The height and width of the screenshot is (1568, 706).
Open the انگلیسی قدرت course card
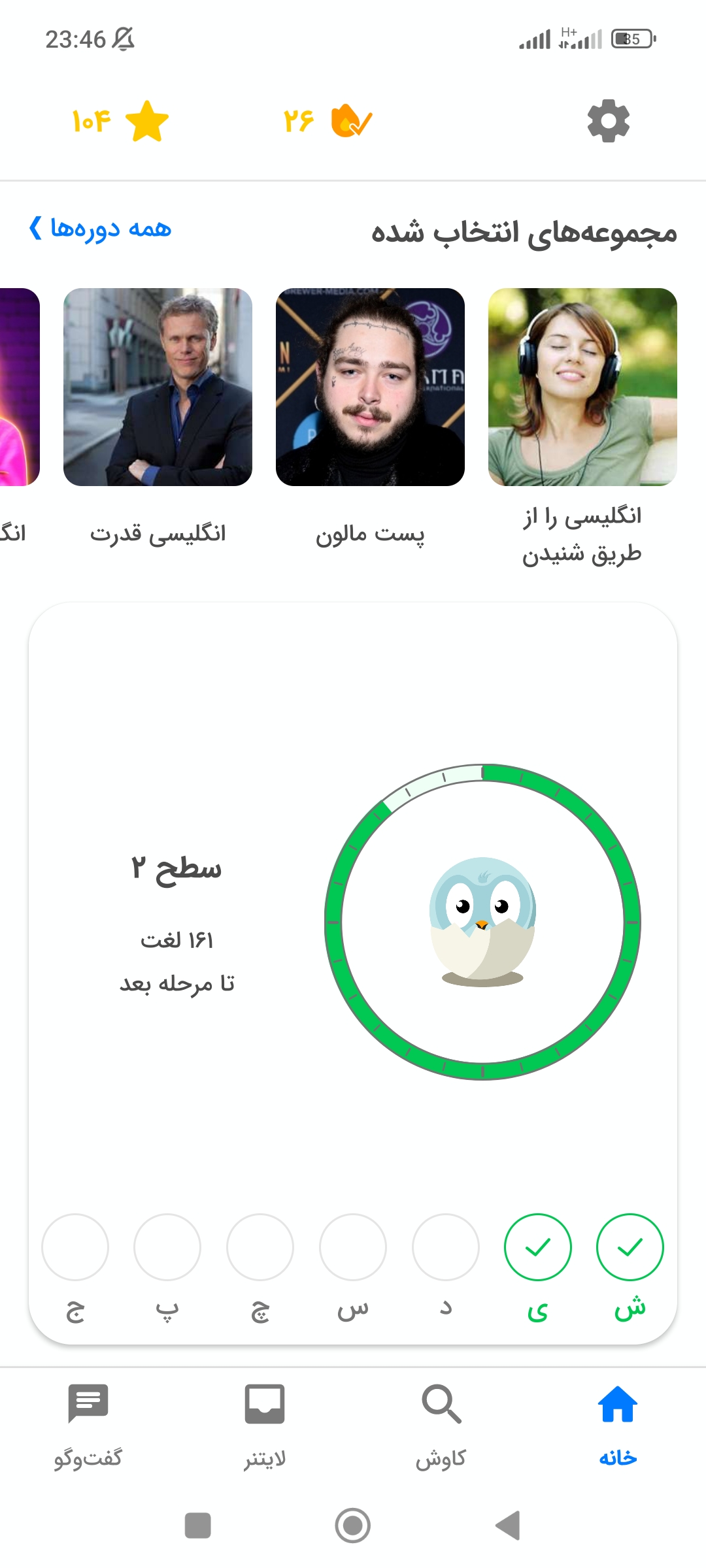point(158,418)
